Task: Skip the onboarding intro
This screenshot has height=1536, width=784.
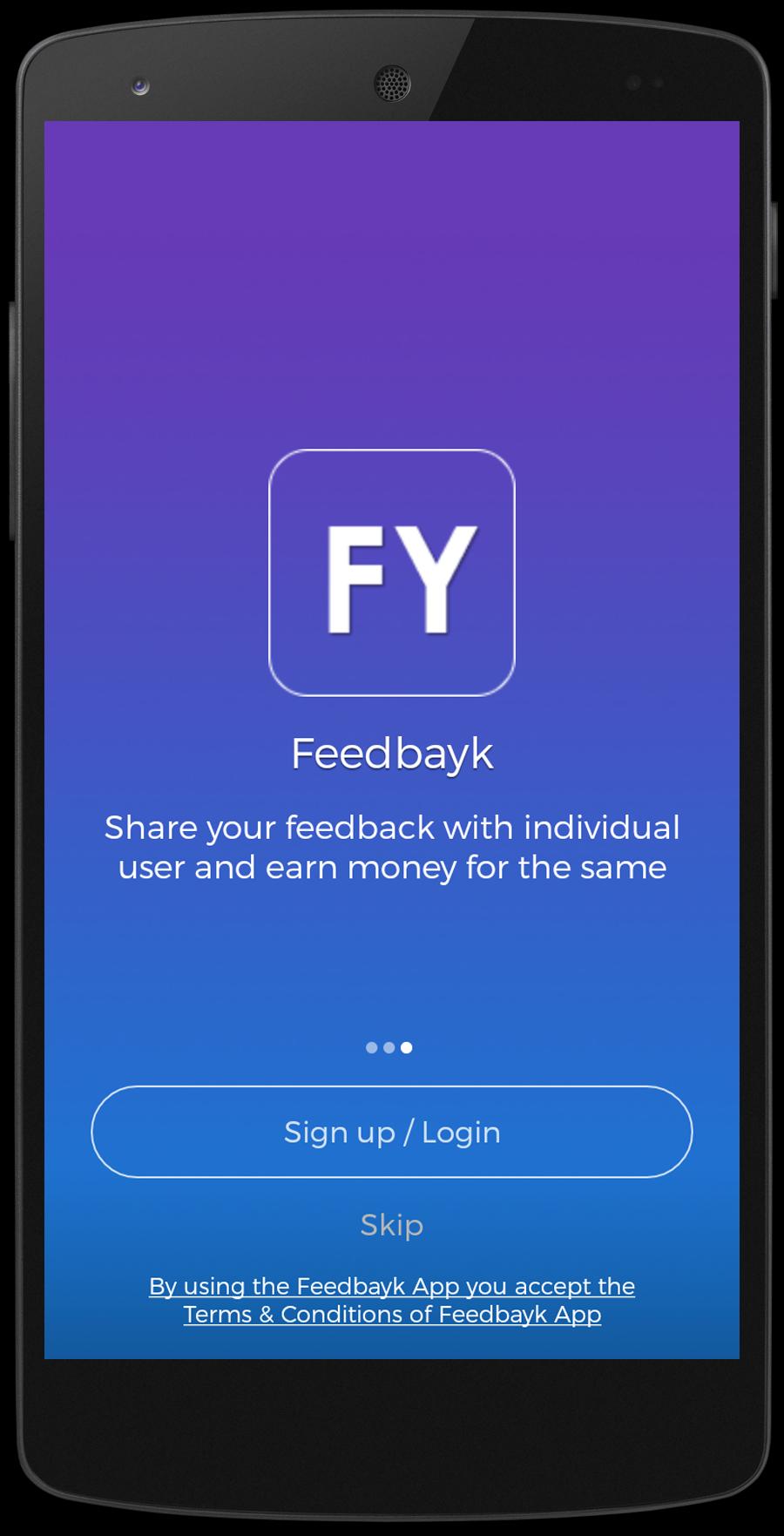Action: [391, 1225]
